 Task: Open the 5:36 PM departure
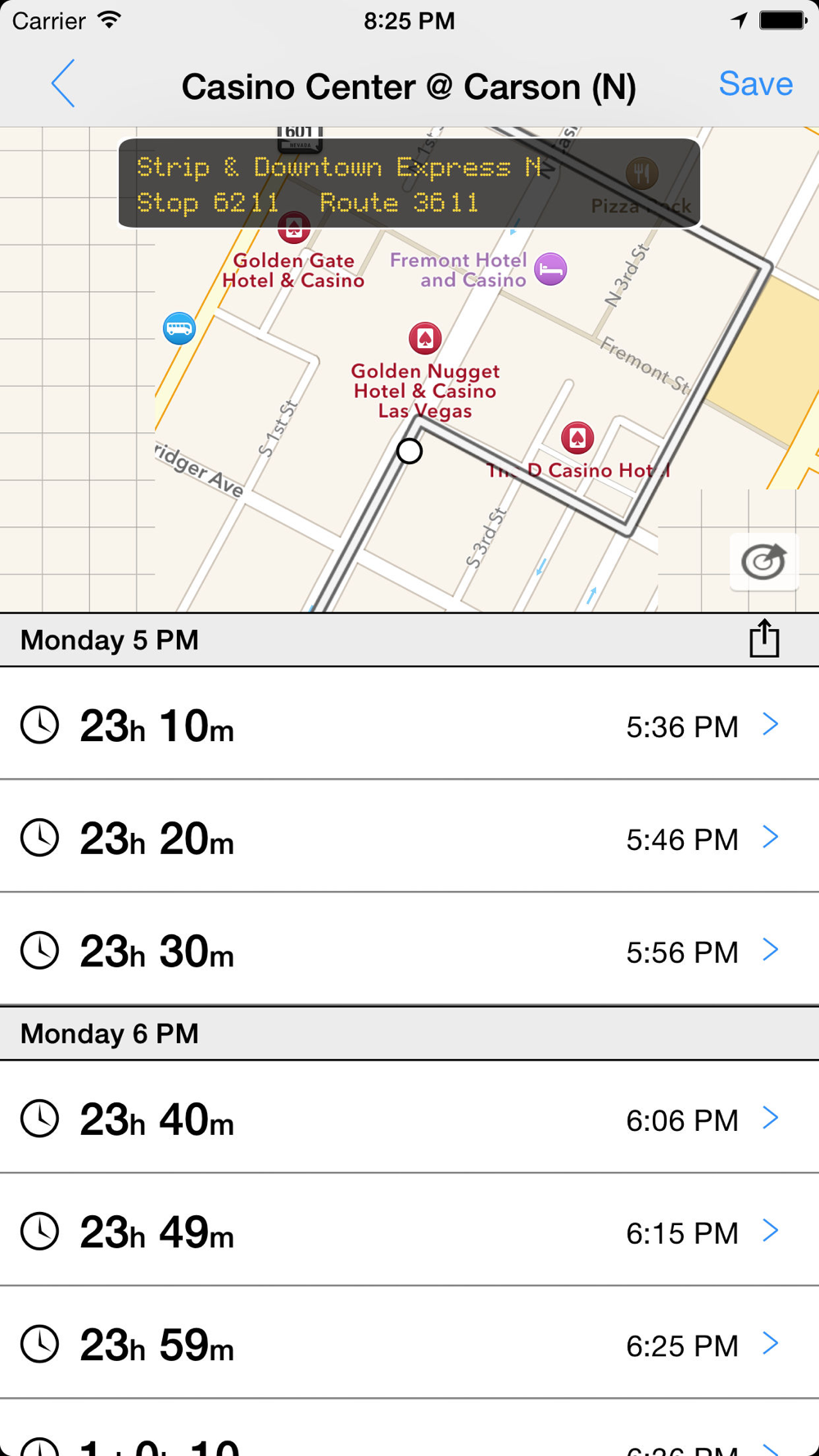[409, 726]
